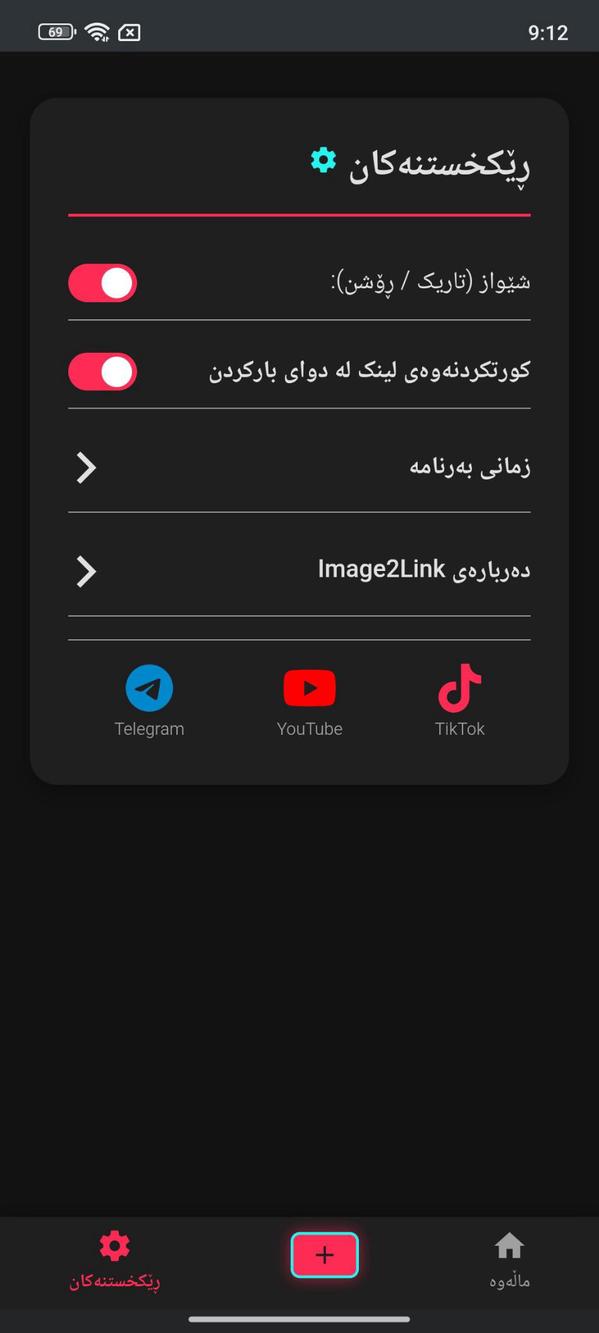The height and width of the screenshot is (1333, 599).
Task: Tap the plus add button
Action: [325, 1255]
